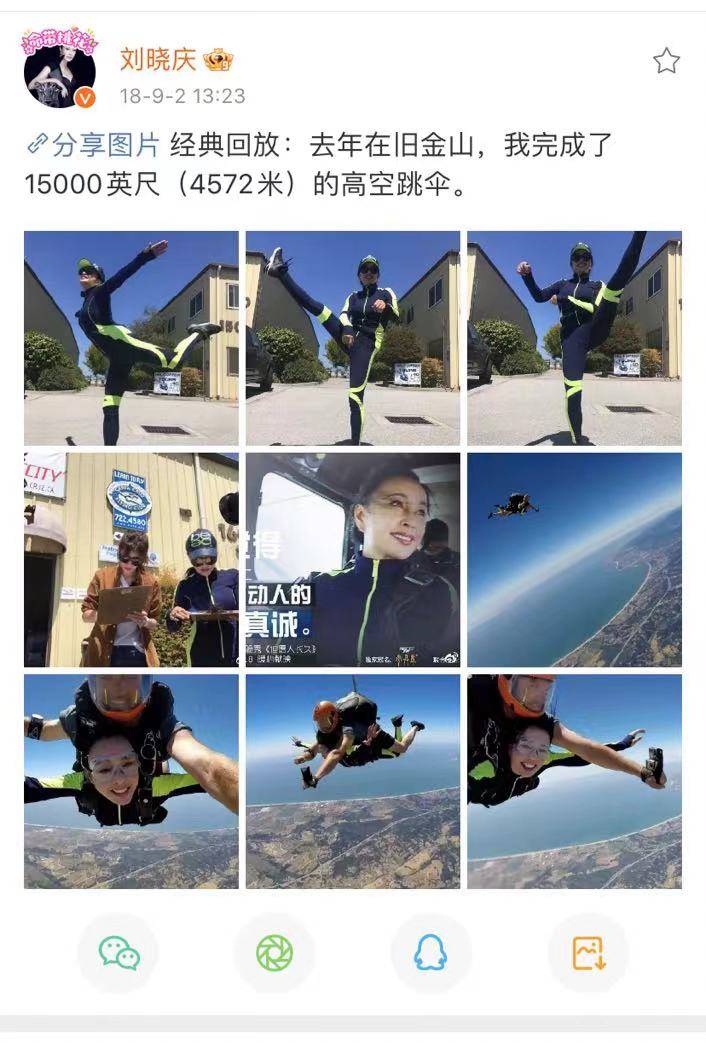Open the photo taken inside the airplane

coord(352,559)
